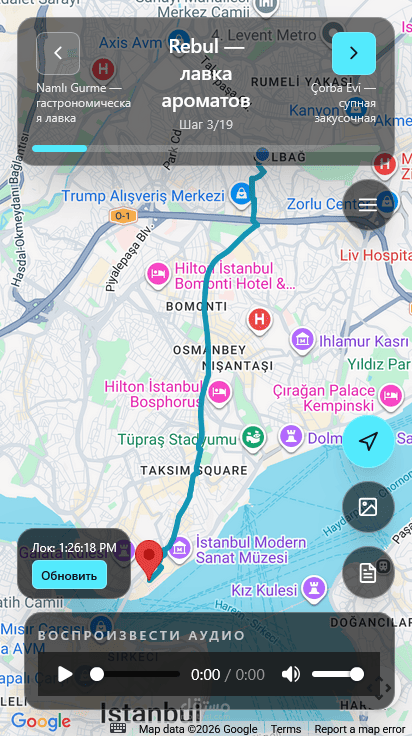This screenshot has height=736, width=412.
Task: Mute the audio volume icon
Action: tap(290, 675)
